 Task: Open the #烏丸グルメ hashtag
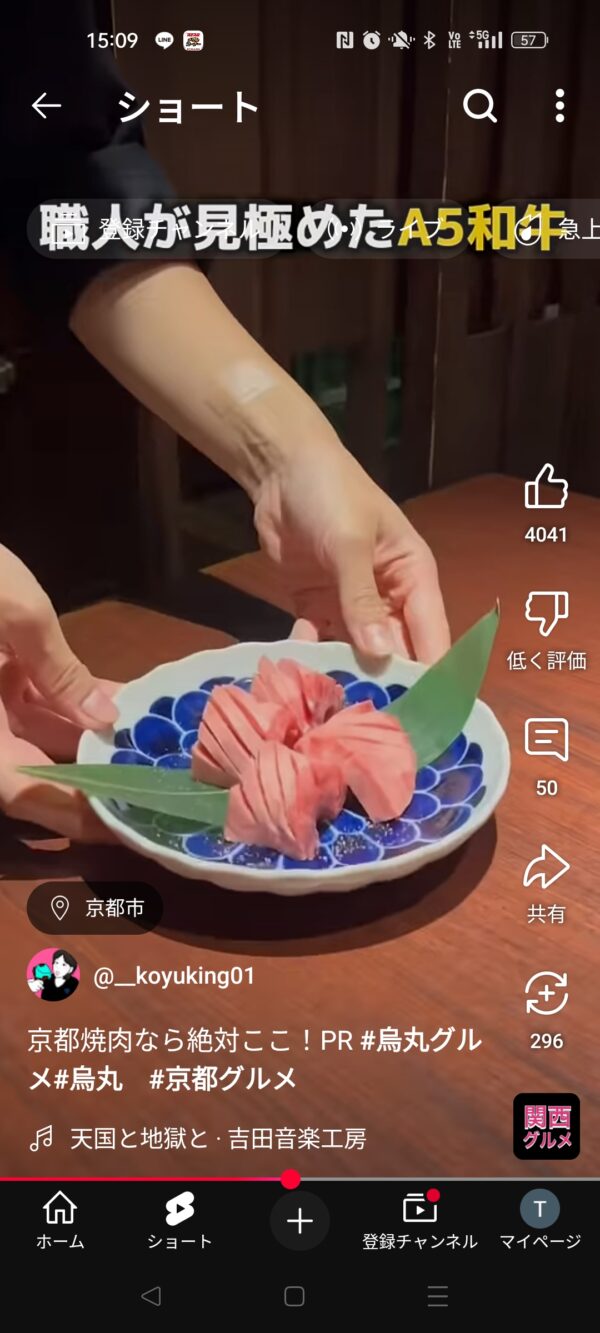(x=420, y=1041)
